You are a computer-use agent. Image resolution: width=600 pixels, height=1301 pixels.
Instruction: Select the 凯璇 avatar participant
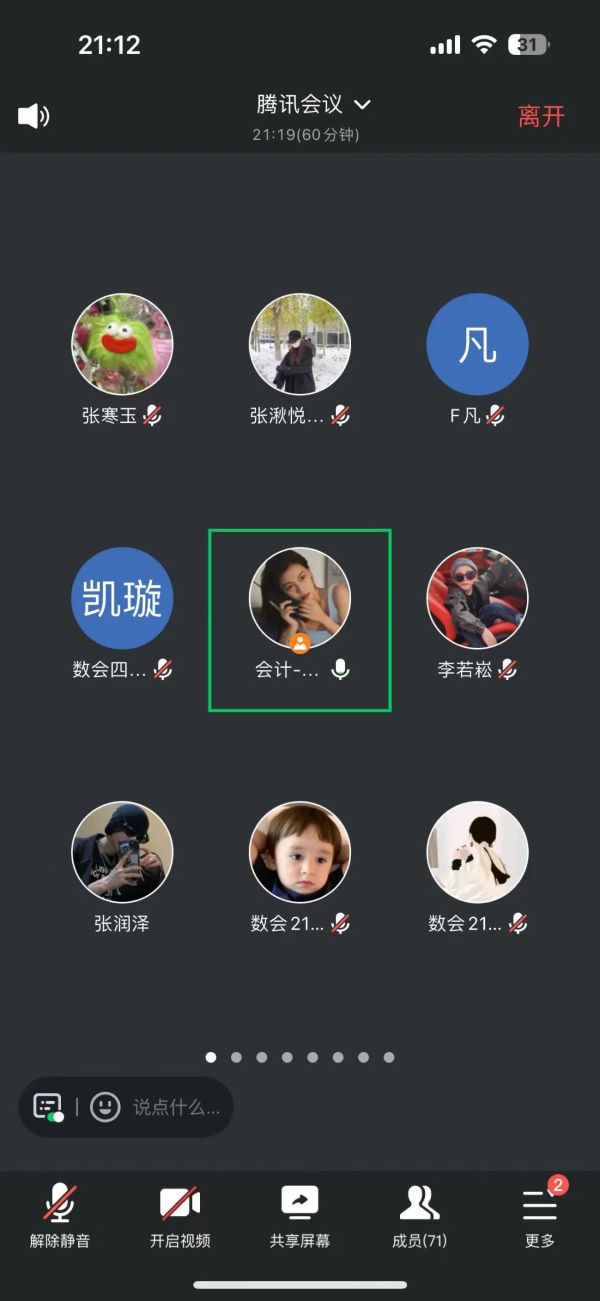pyautogui.click(x=122, y=598)
